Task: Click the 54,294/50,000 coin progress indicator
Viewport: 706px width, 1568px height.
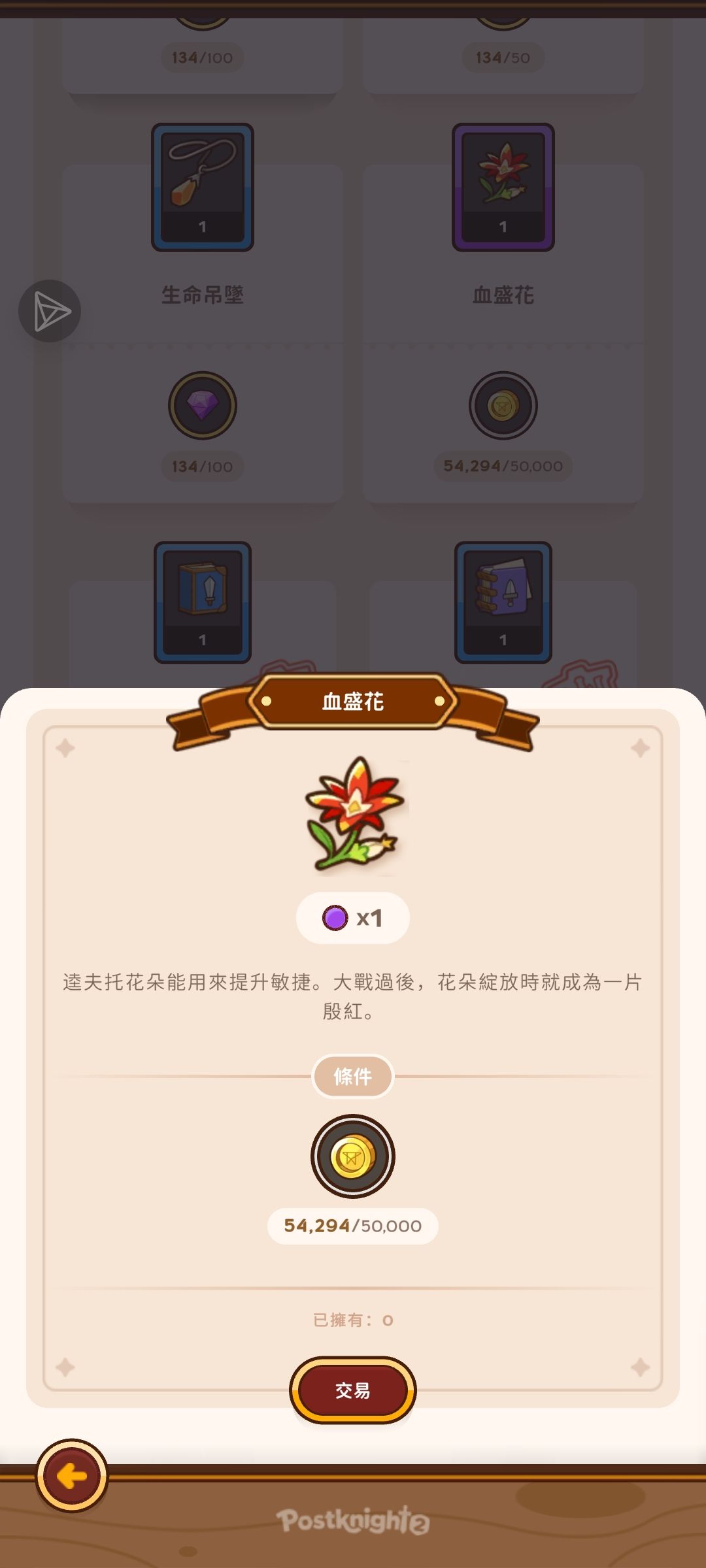Action: tap(353, 1226)
